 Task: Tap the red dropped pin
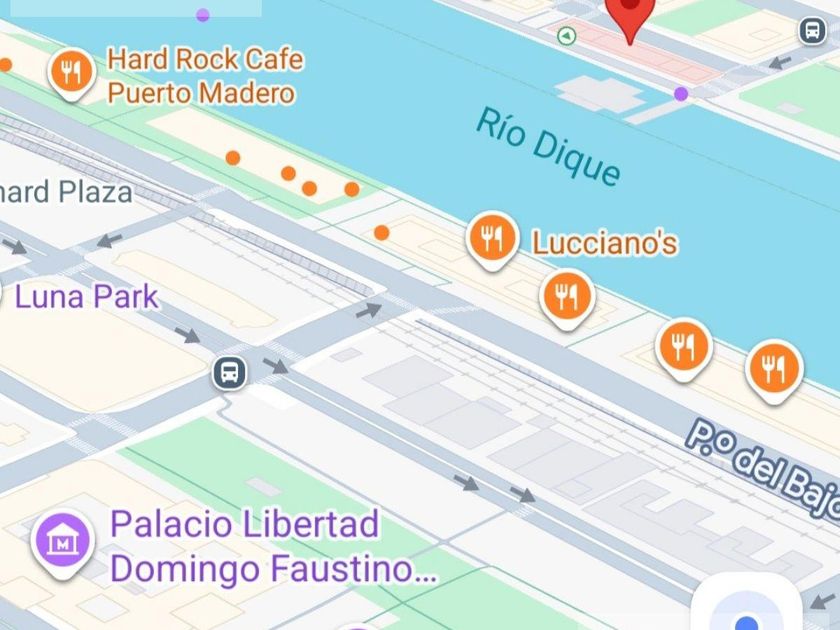click(630, 17)
